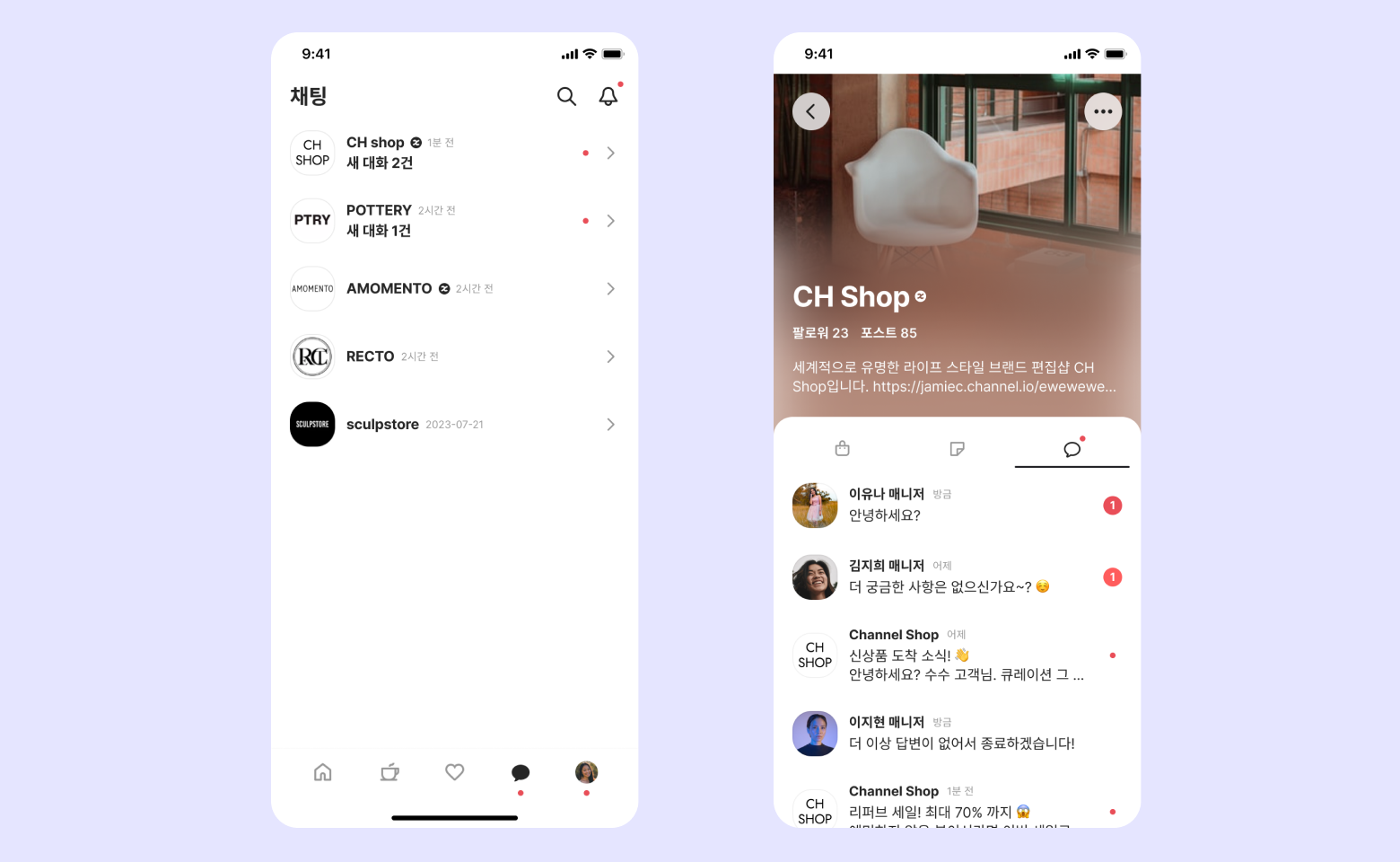Open the CH shop chat with 새 대화 2건
This screenshot has height=862, width=1400.
(x=454, y=153)
